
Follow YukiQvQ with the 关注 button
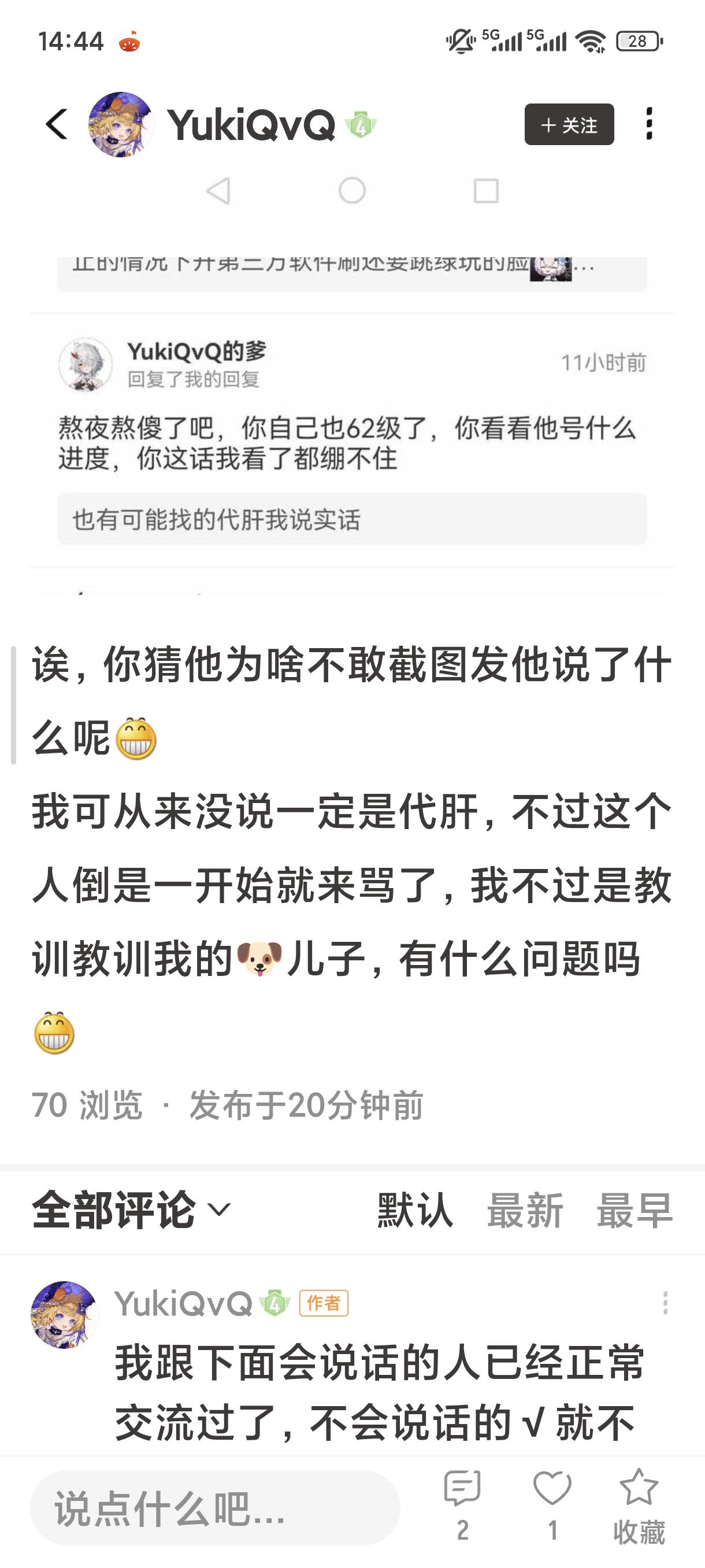pos(569,125)
